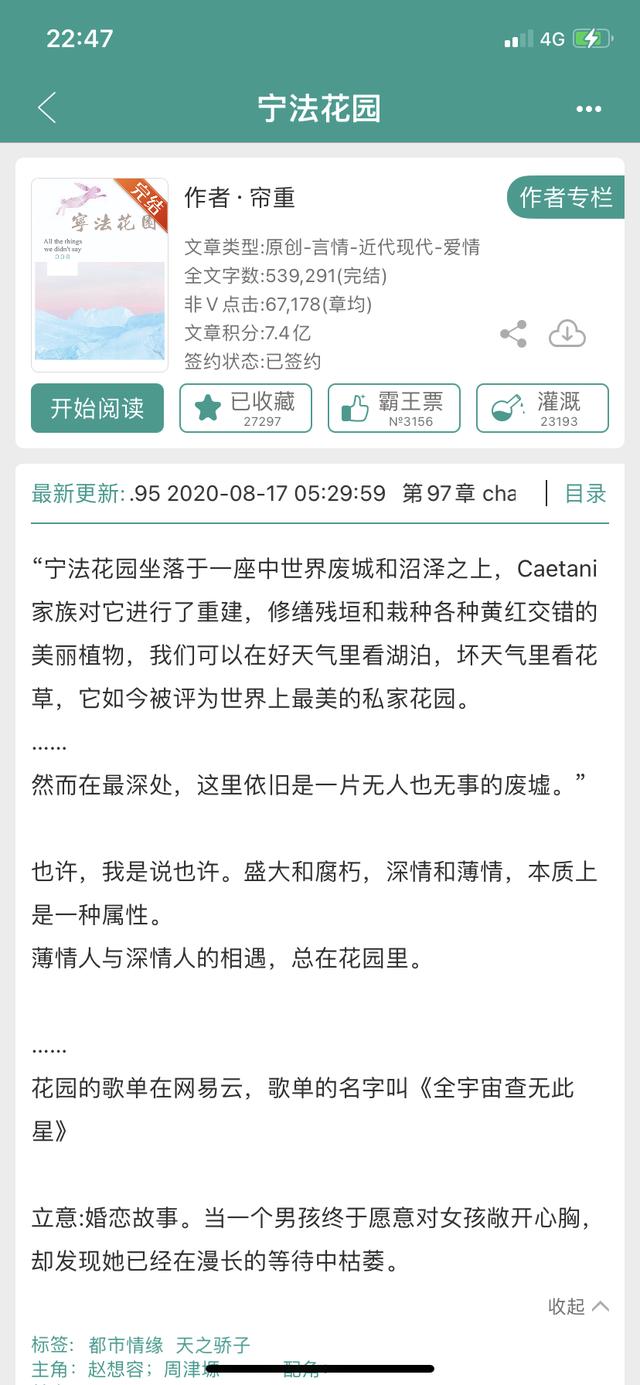The height and width of the screenshot is (1385, 640).
Task: Select the 天之骄子 tag
Action: click(213, 1345)
